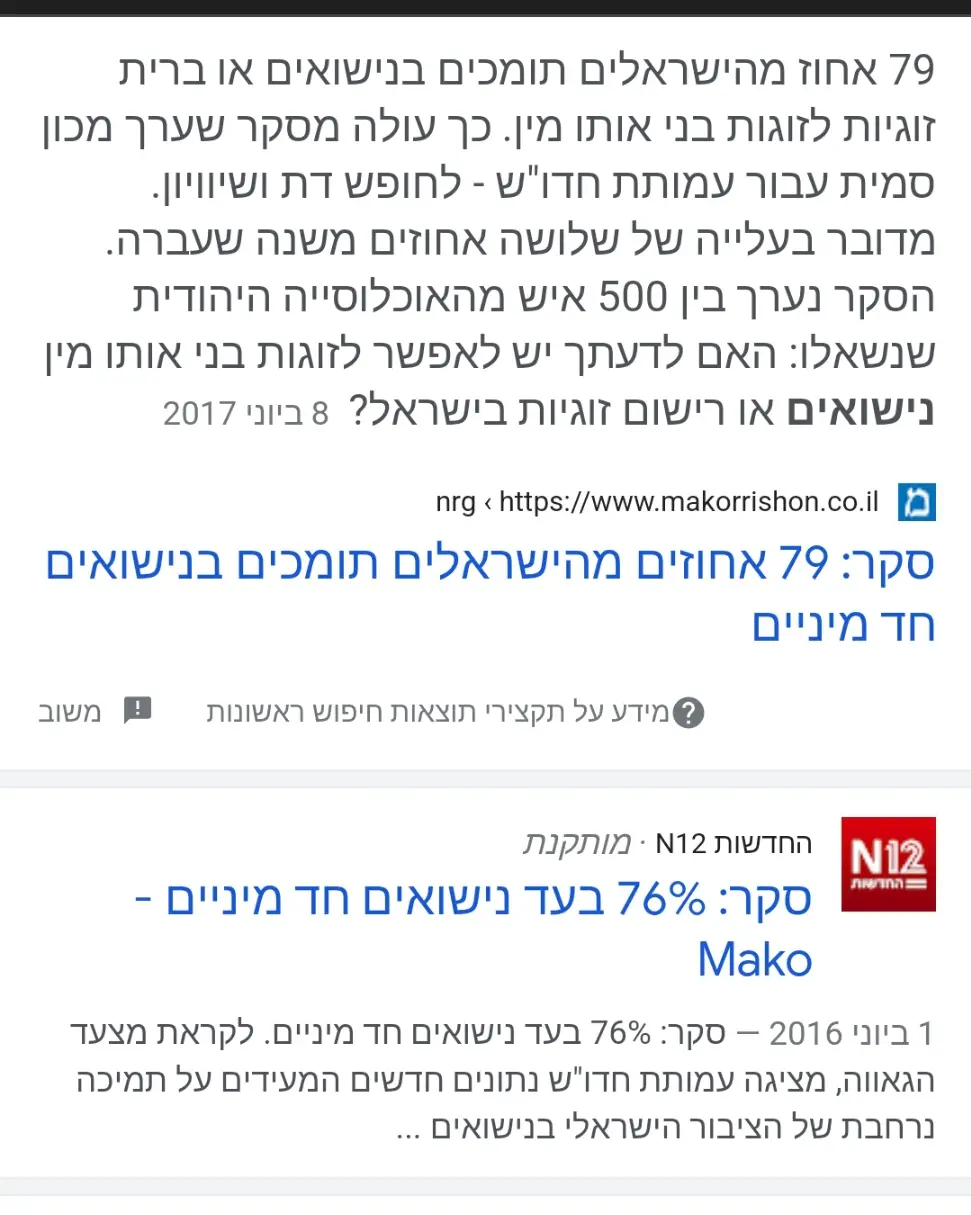Tap the משוב feedback button
The width and height of the screenshot is (971, 1215).
pos(95,712)
